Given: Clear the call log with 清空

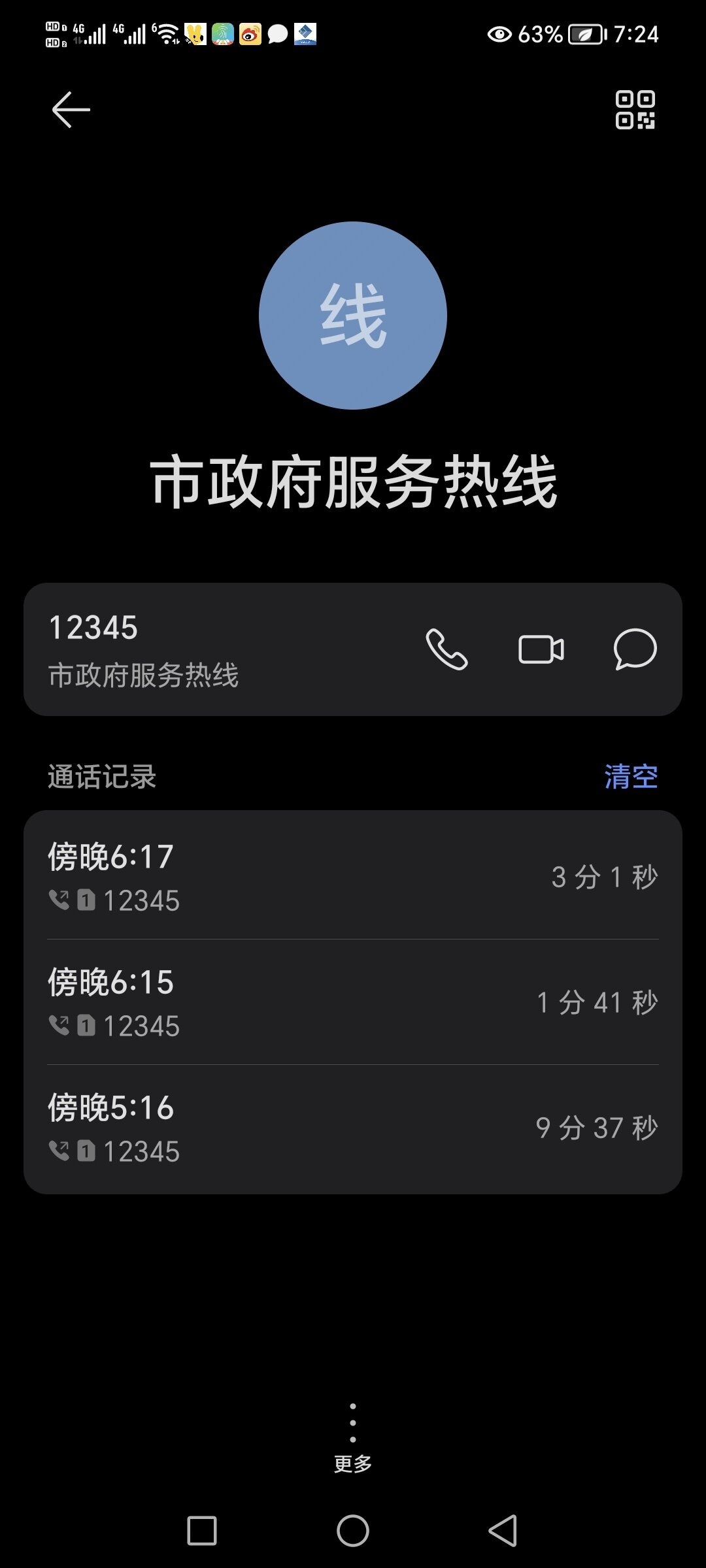Looking at the screenshot, I should [x=631, y=777].
